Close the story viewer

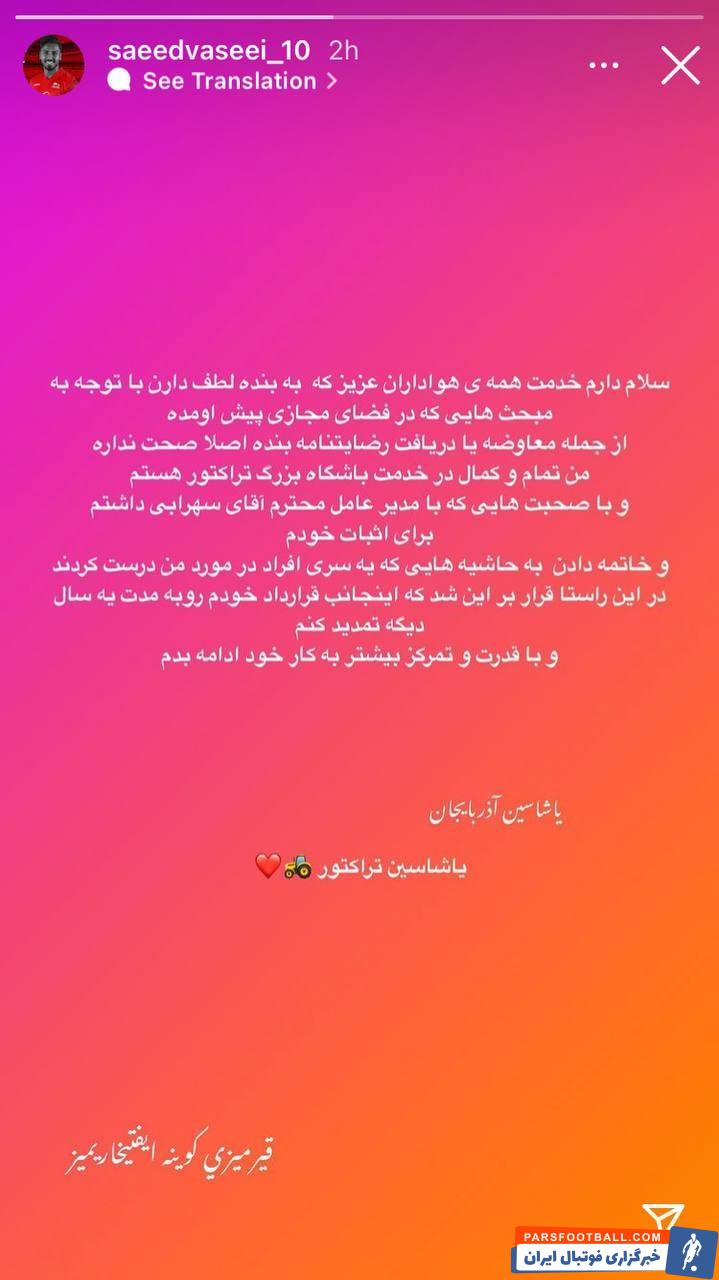tap(680, 66)
